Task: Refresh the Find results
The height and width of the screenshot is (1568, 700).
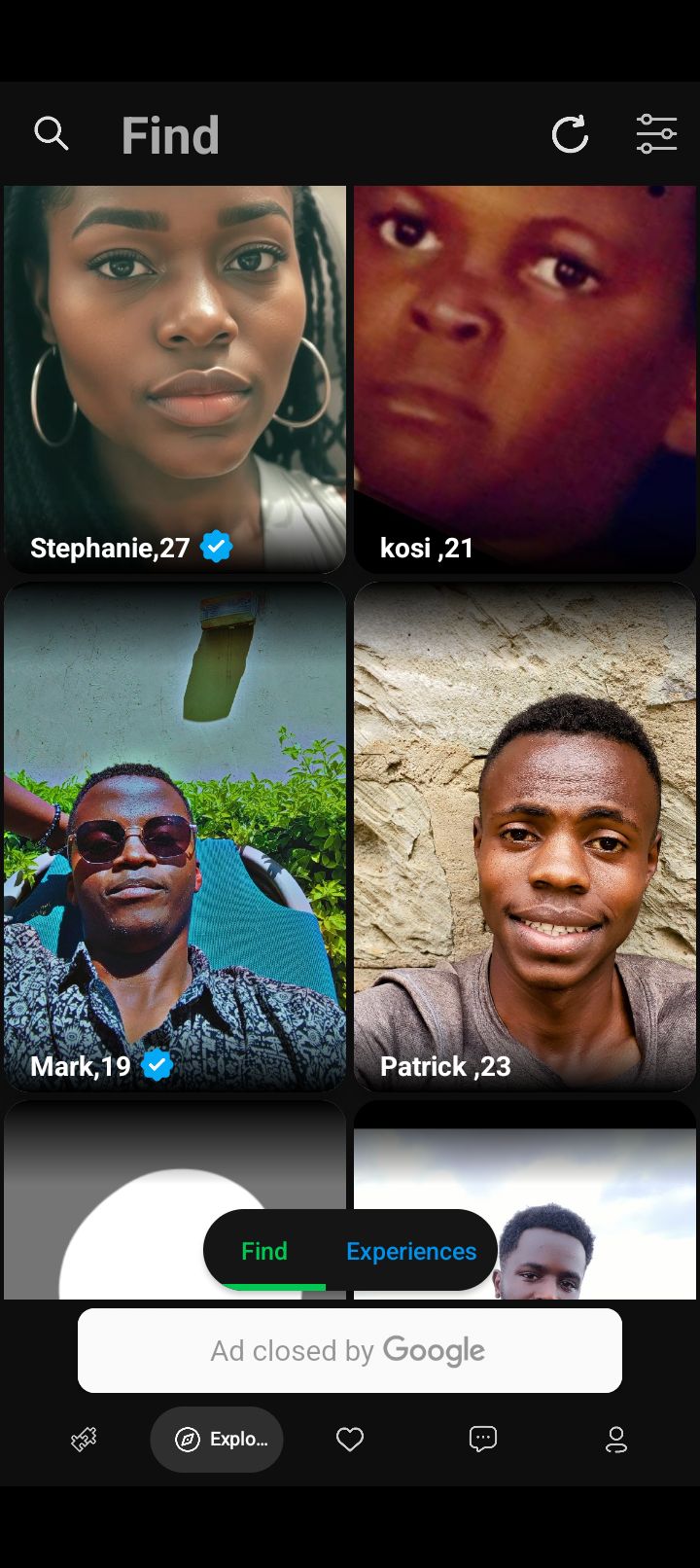Action: pyautogui.click(x=570, y=134)
